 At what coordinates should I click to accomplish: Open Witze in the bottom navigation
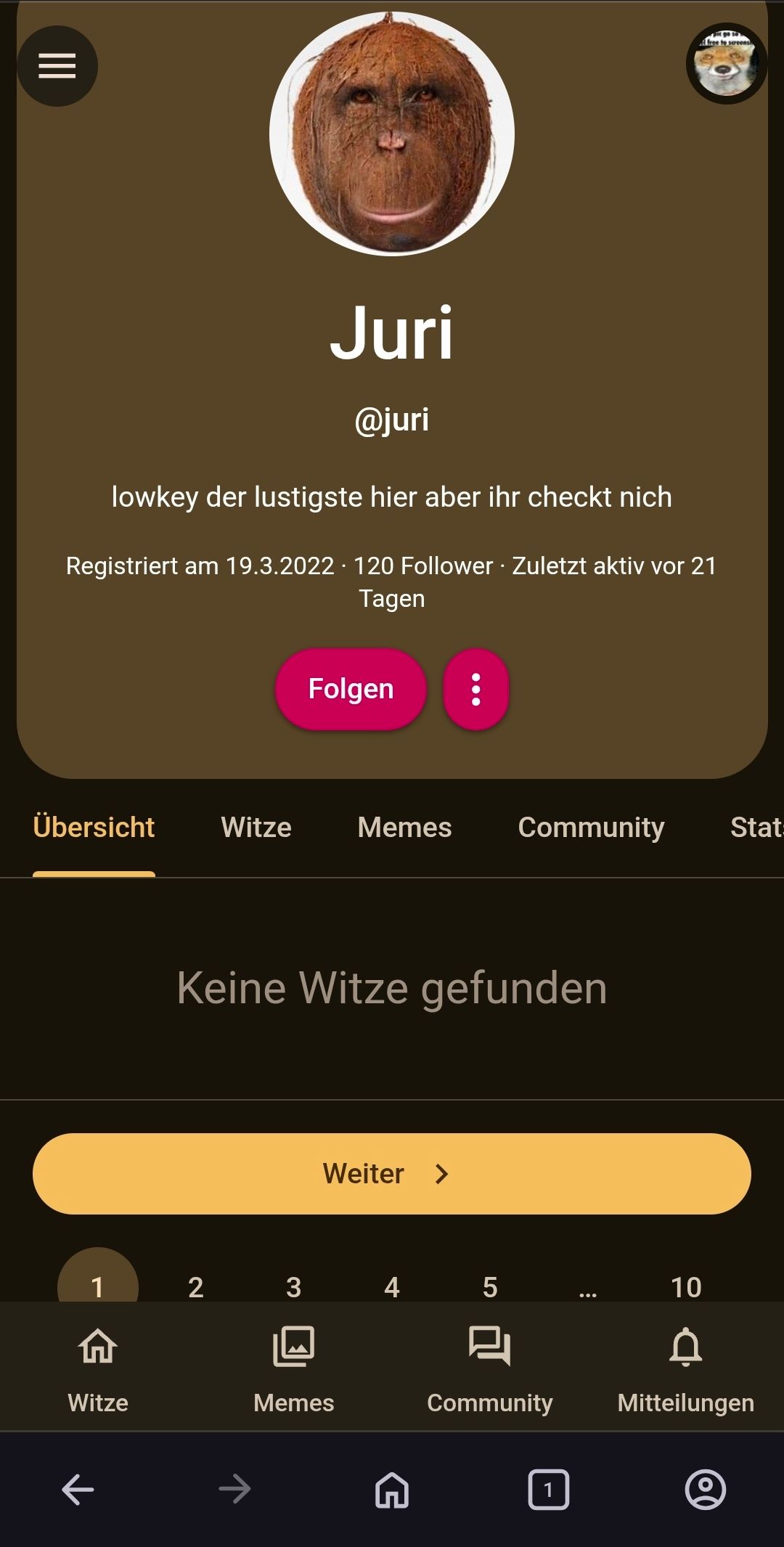click(98, 1368)
